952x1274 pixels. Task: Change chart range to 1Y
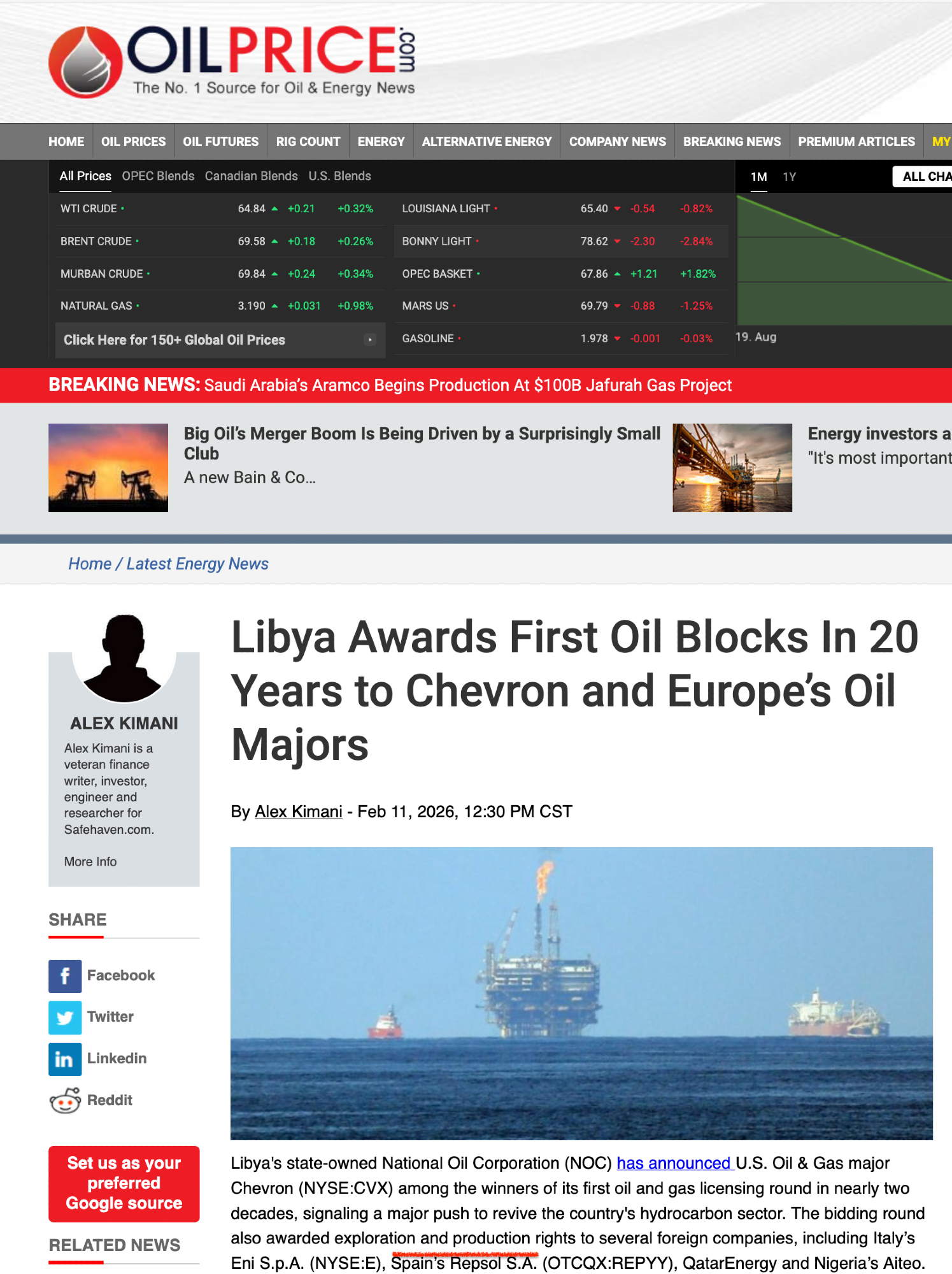(789, 177)
